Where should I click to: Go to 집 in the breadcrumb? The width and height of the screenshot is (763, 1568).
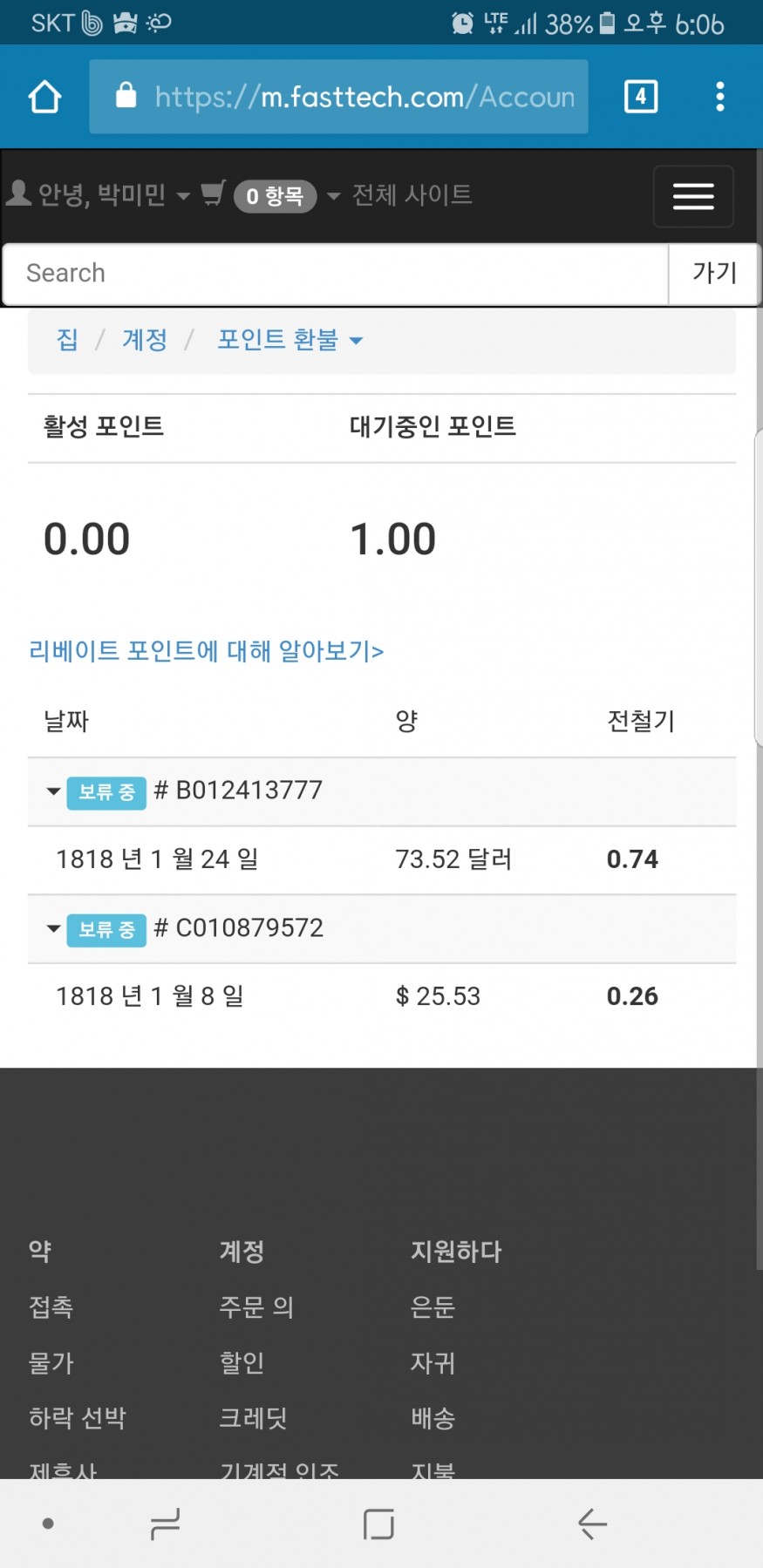click(67, 339)
